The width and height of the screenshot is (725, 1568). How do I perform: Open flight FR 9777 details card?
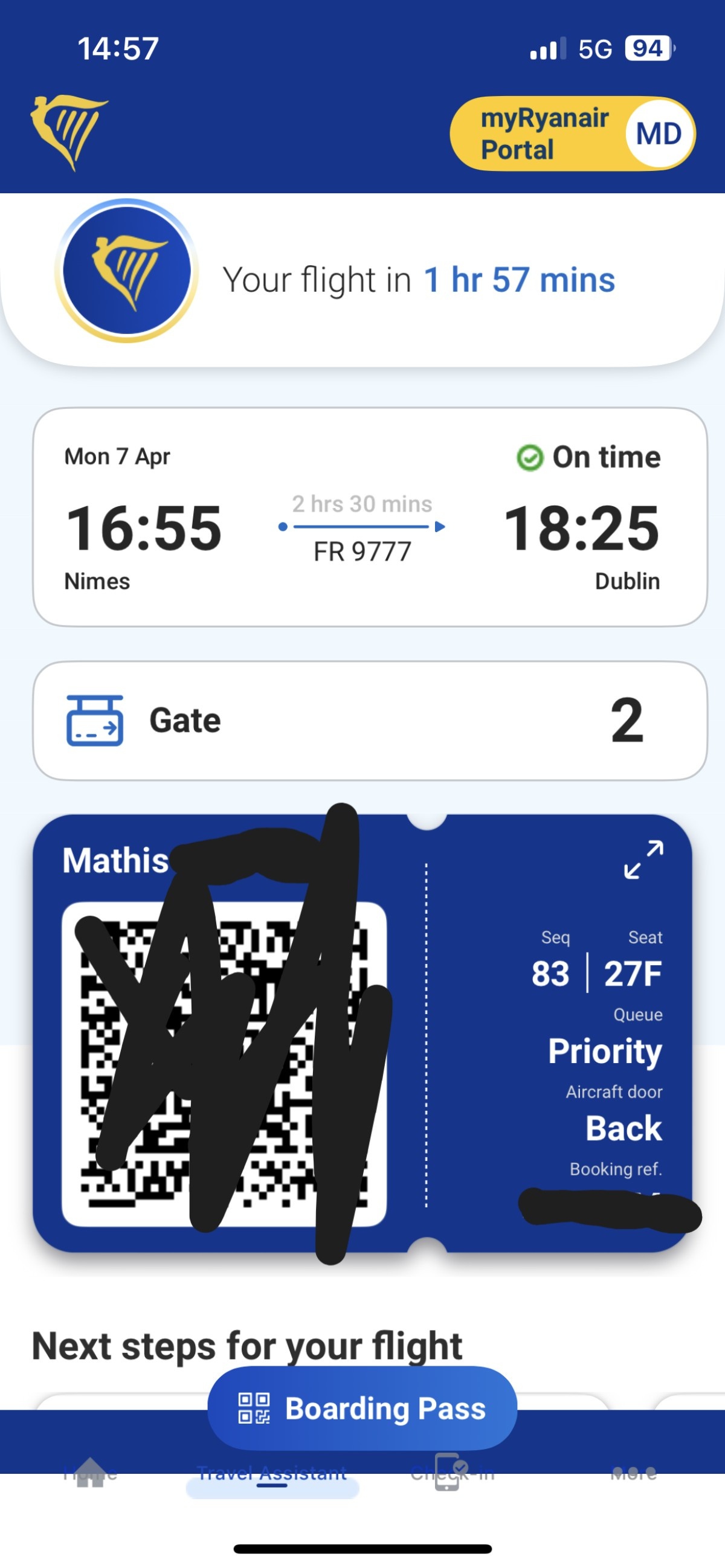(x=370, y=517)
